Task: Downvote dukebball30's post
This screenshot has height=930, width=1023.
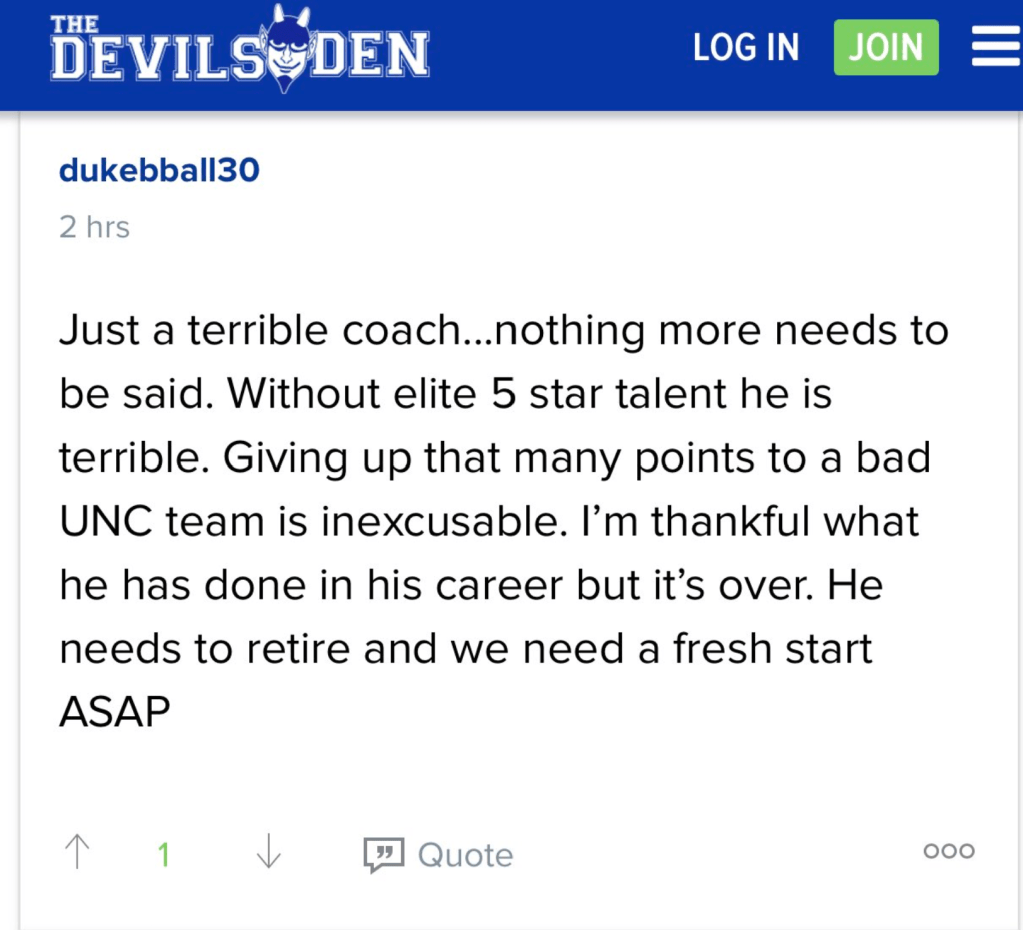Action: [x=268, y=853]
